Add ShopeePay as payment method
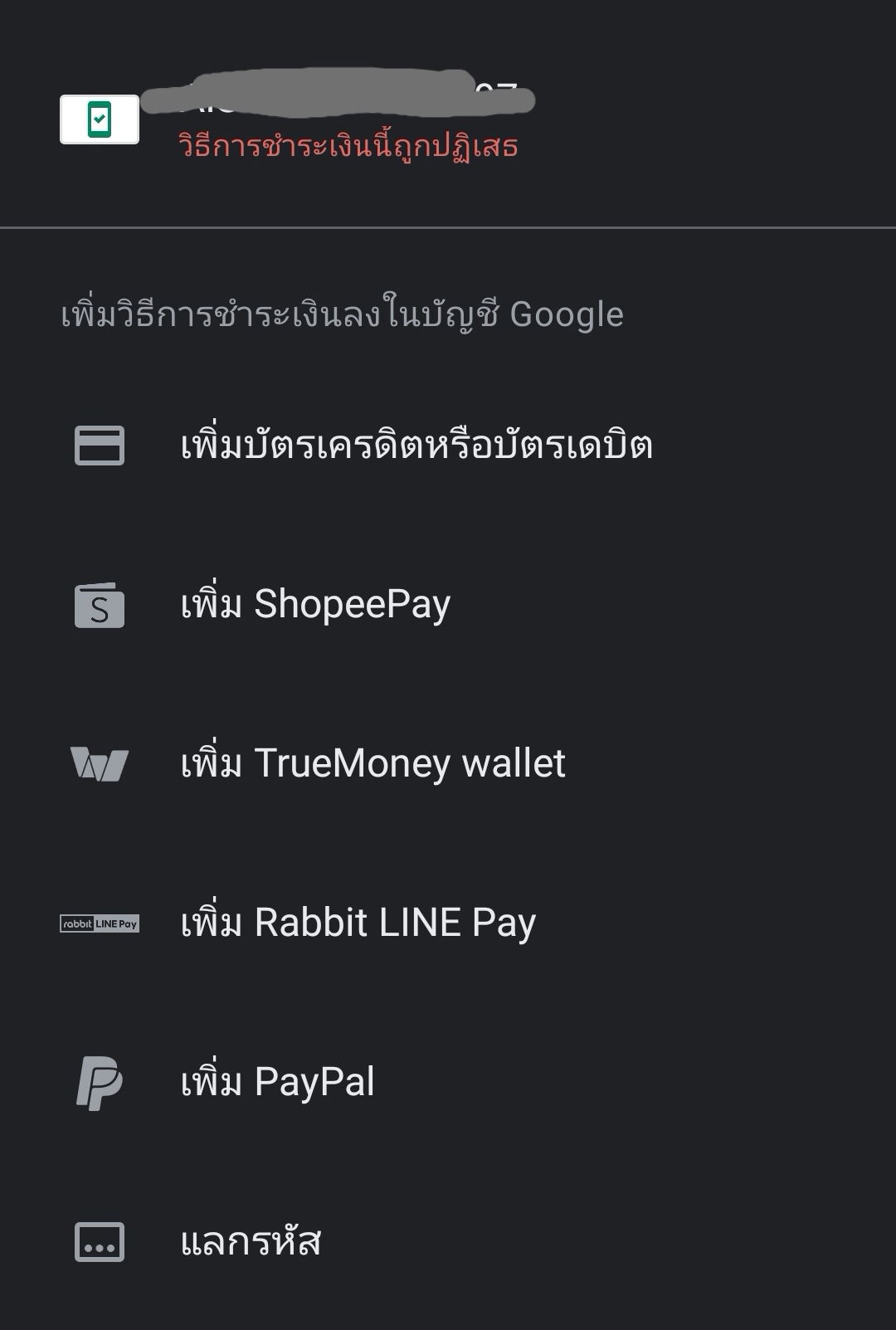Screen dimensions: 896x1330 315,605
